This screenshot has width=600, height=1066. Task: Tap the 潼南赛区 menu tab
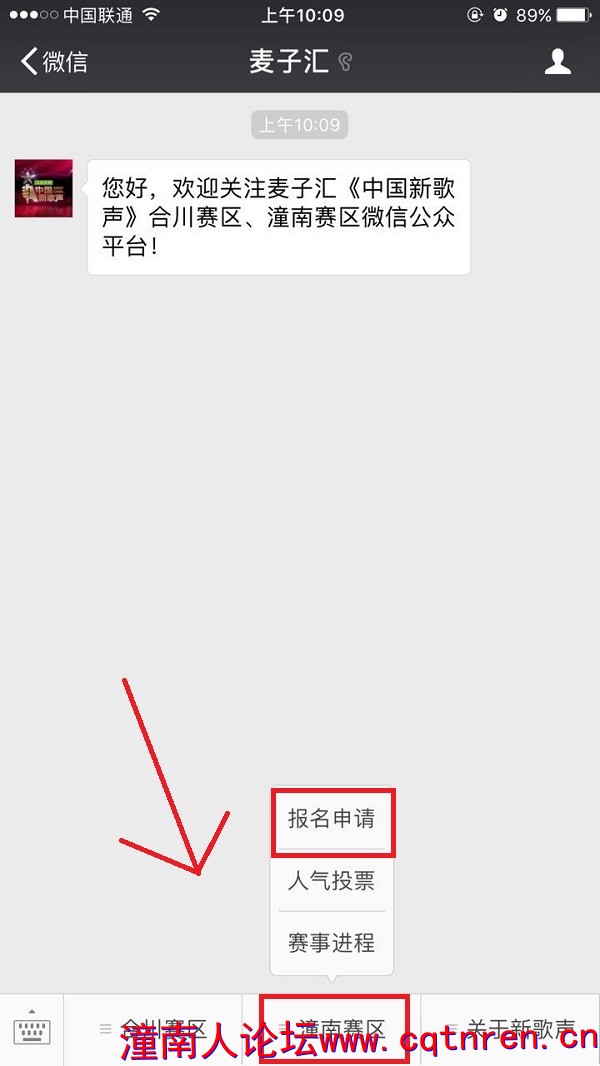333,1029
